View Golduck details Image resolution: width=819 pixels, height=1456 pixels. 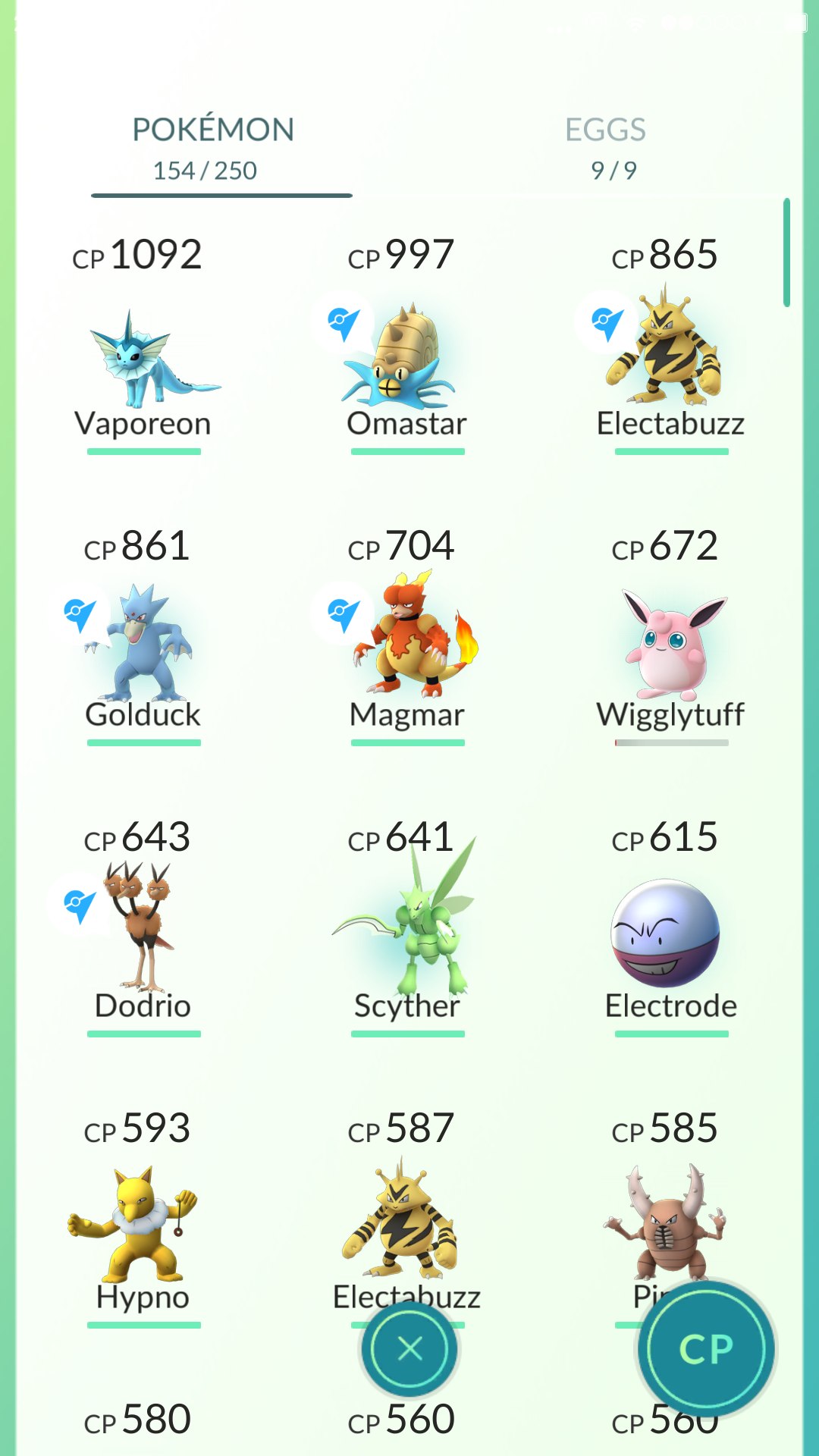coord(144,645)
